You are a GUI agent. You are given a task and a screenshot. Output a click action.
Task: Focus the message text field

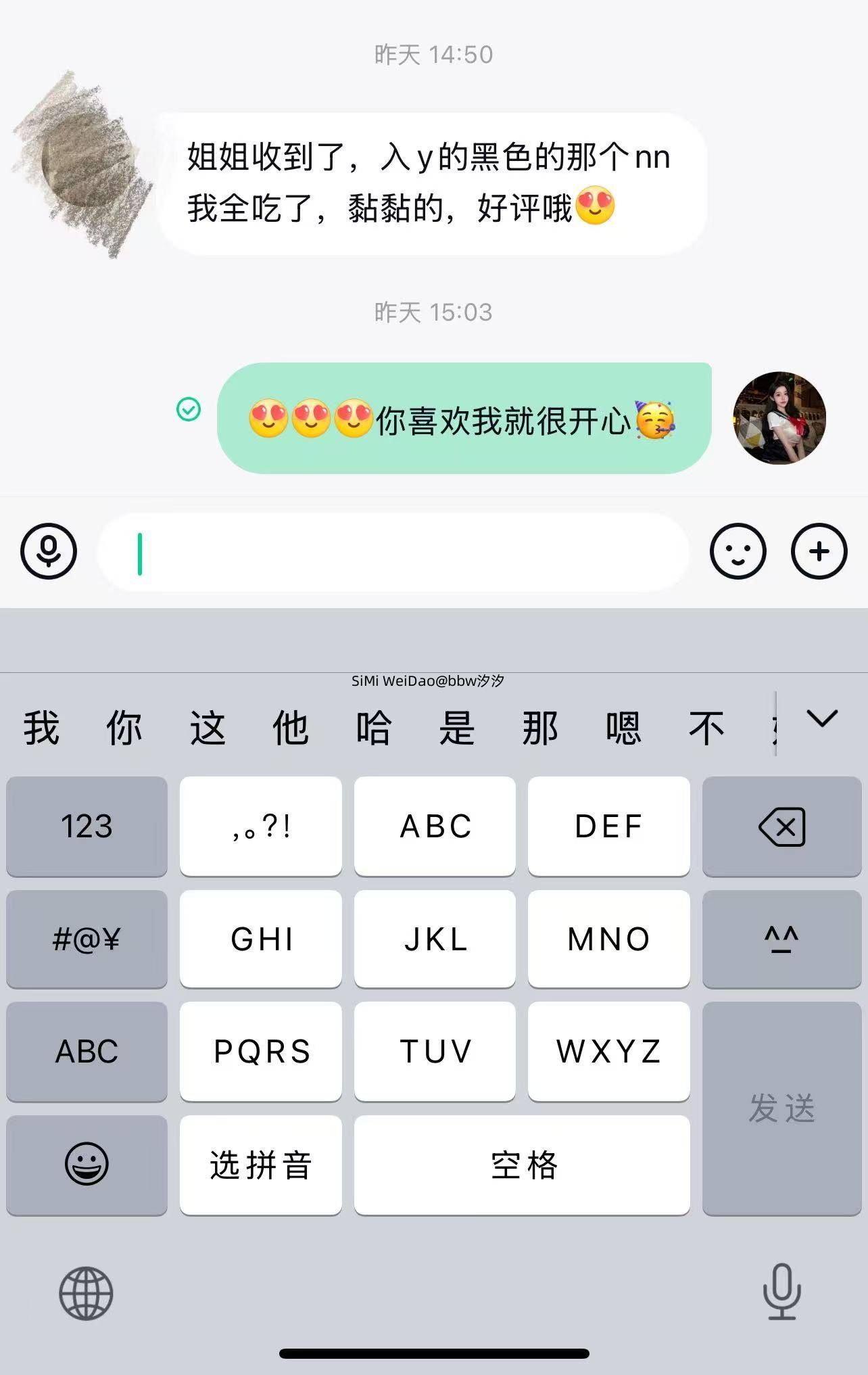(x=392, y=553)
